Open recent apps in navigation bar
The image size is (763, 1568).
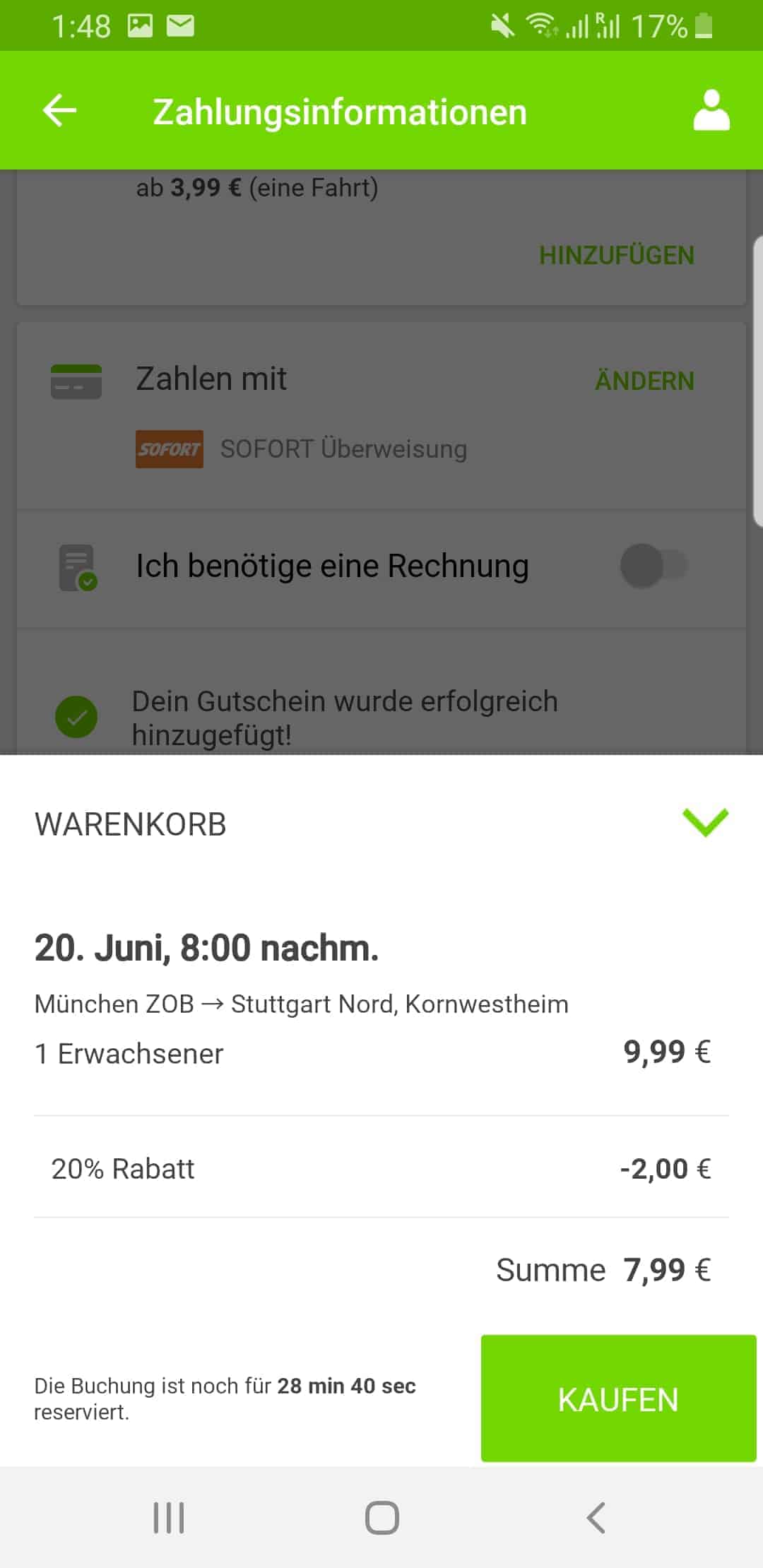(169, 1517)
